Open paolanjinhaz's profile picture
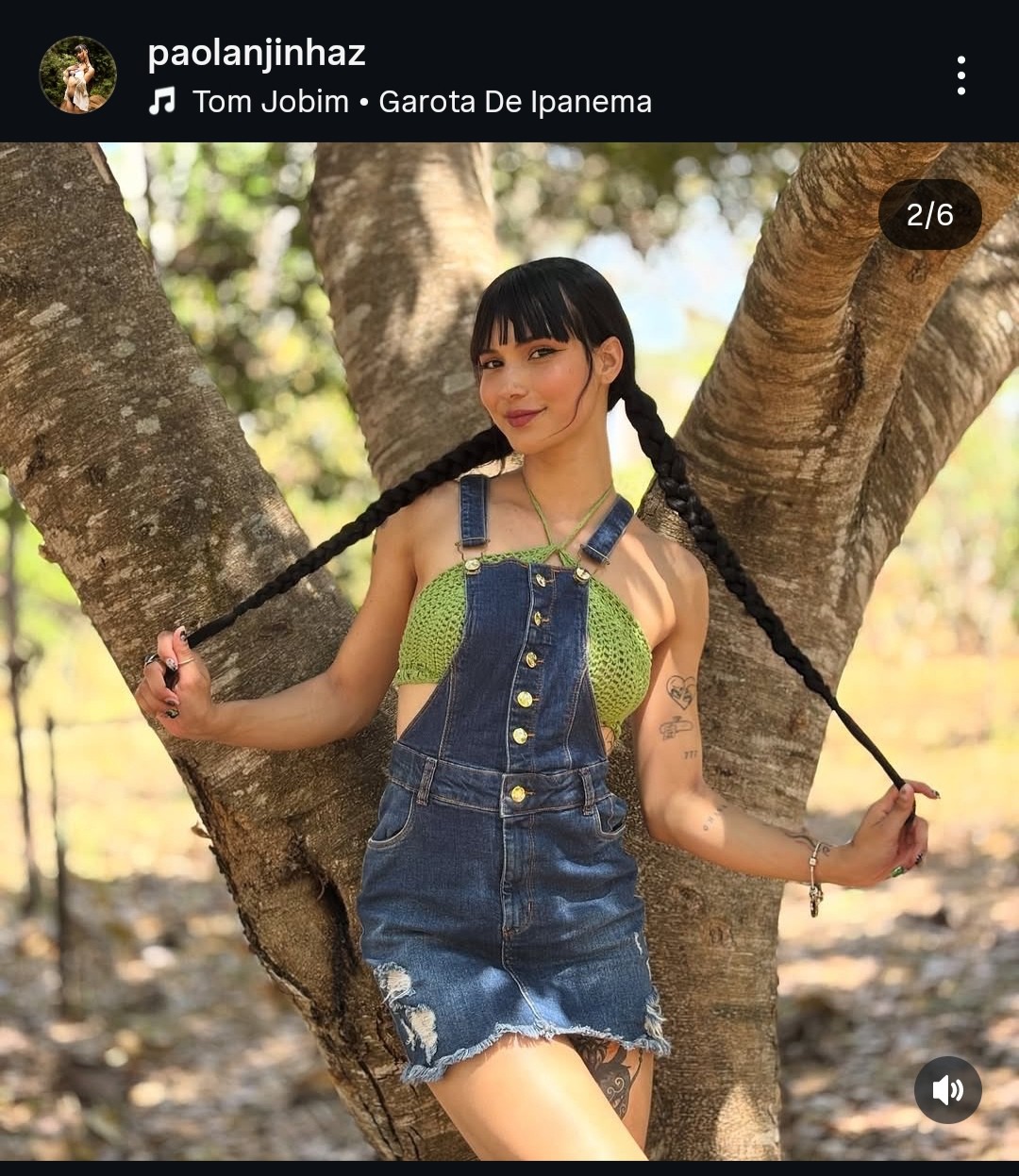The image size is (1019, 1176). 77,75
